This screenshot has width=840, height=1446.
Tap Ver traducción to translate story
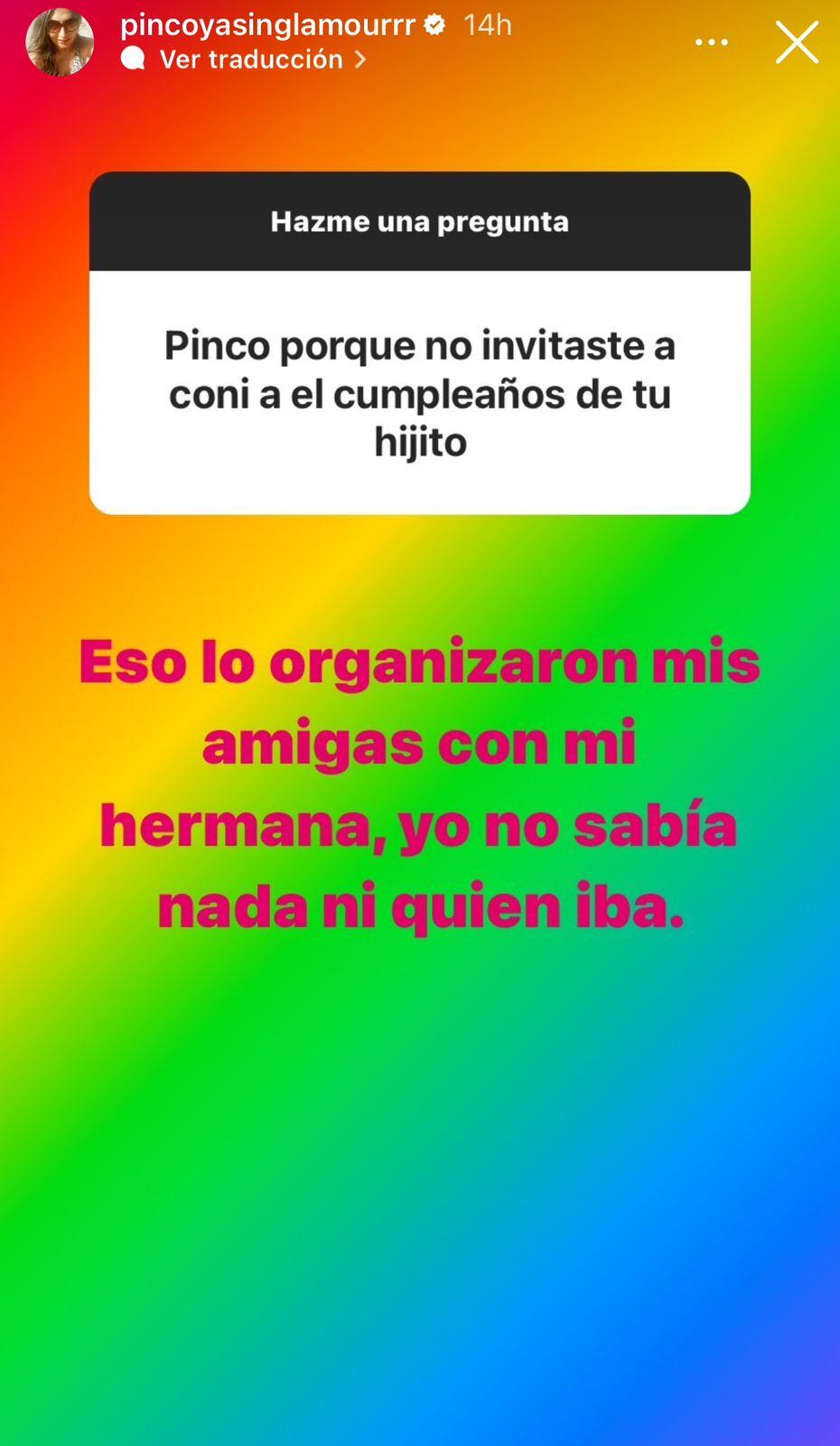(250, 60)
